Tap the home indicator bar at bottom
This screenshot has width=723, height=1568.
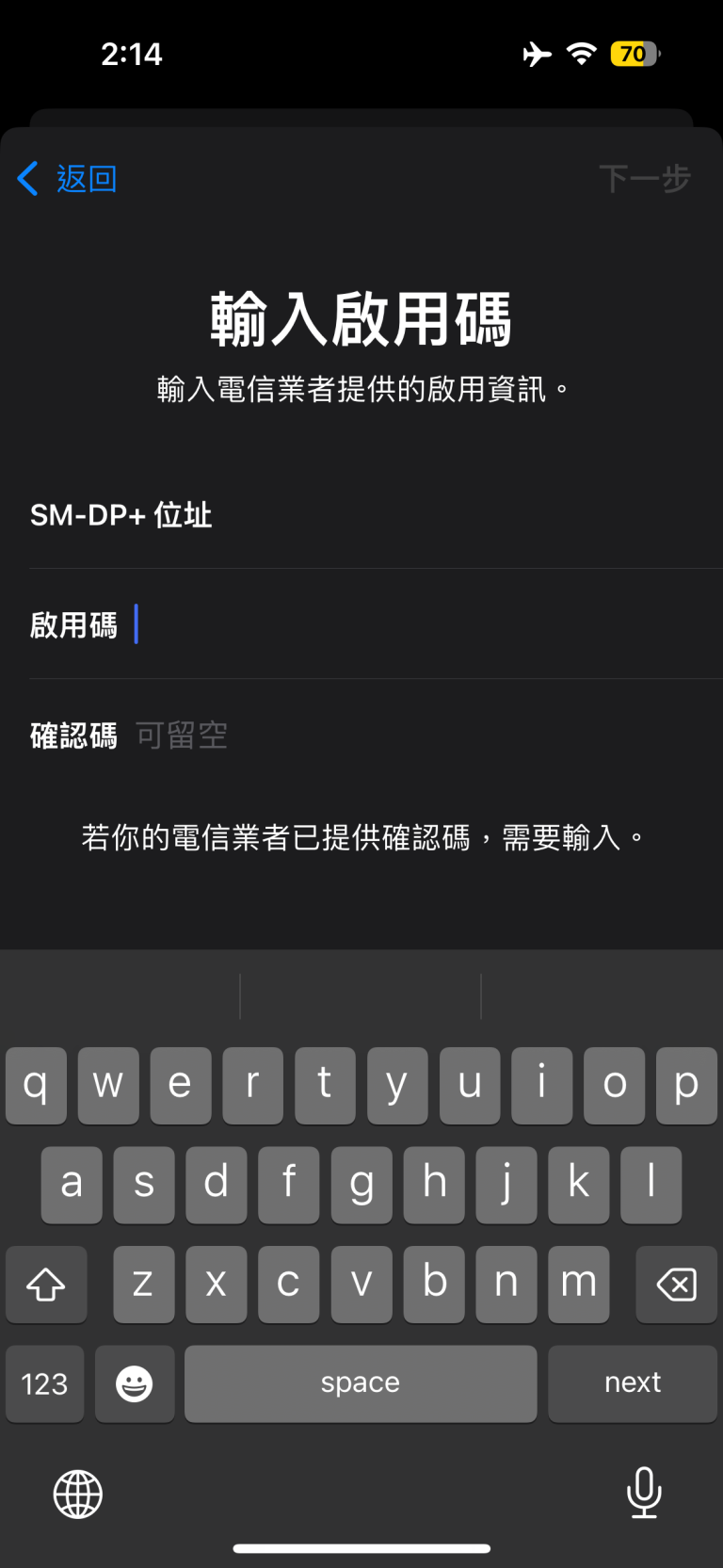tap(361, 1546)
